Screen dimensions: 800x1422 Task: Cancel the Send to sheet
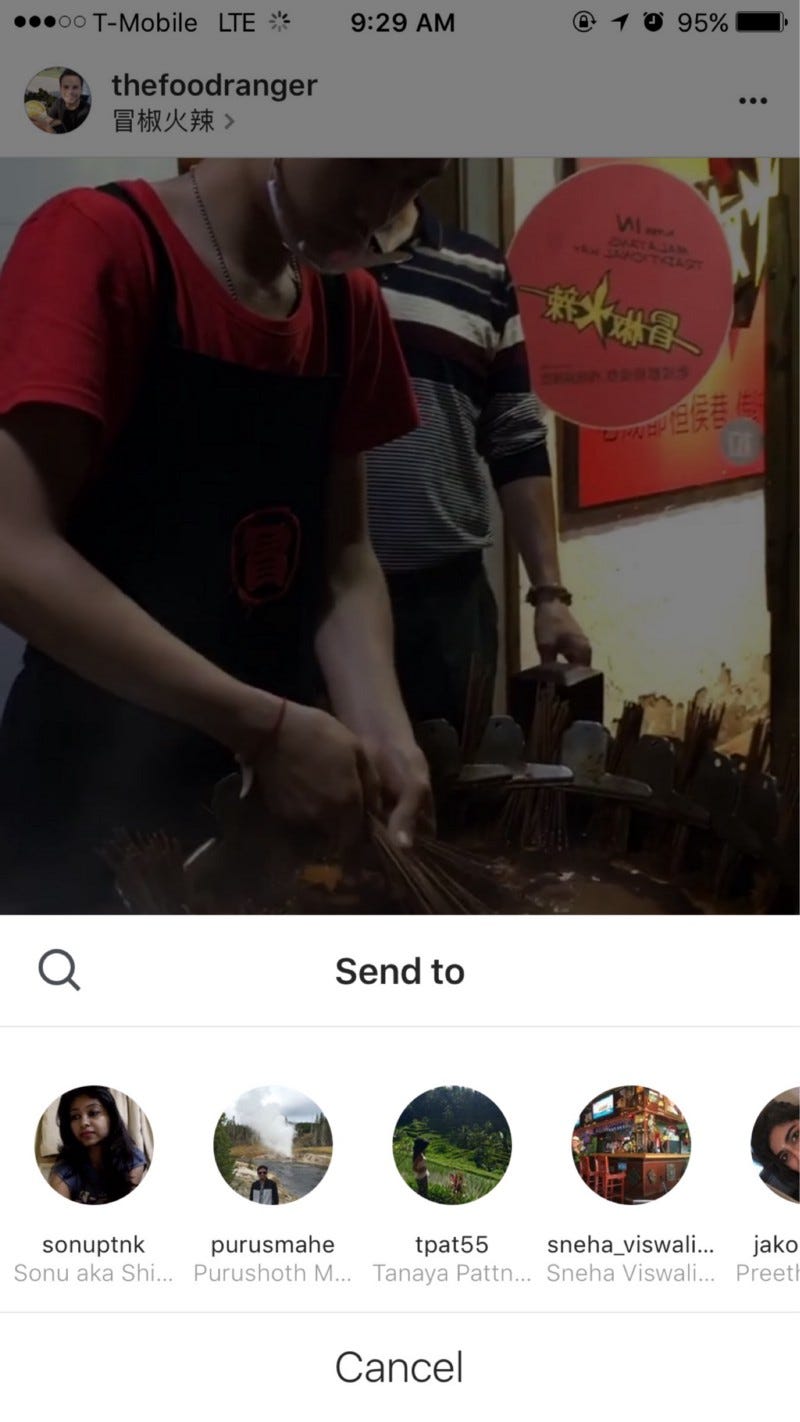click(x=399, y=1366)
